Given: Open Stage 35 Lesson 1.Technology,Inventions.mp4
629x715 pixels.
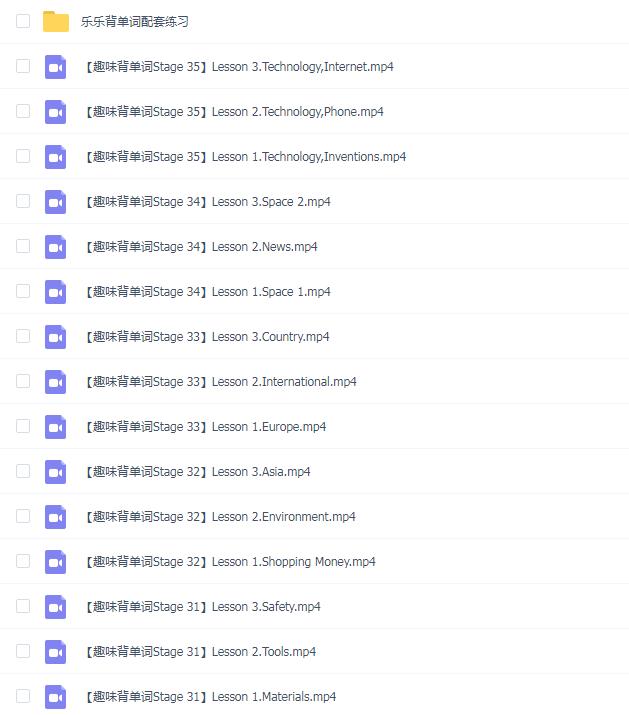Looking at the screenshot, I should pos(245,157).
